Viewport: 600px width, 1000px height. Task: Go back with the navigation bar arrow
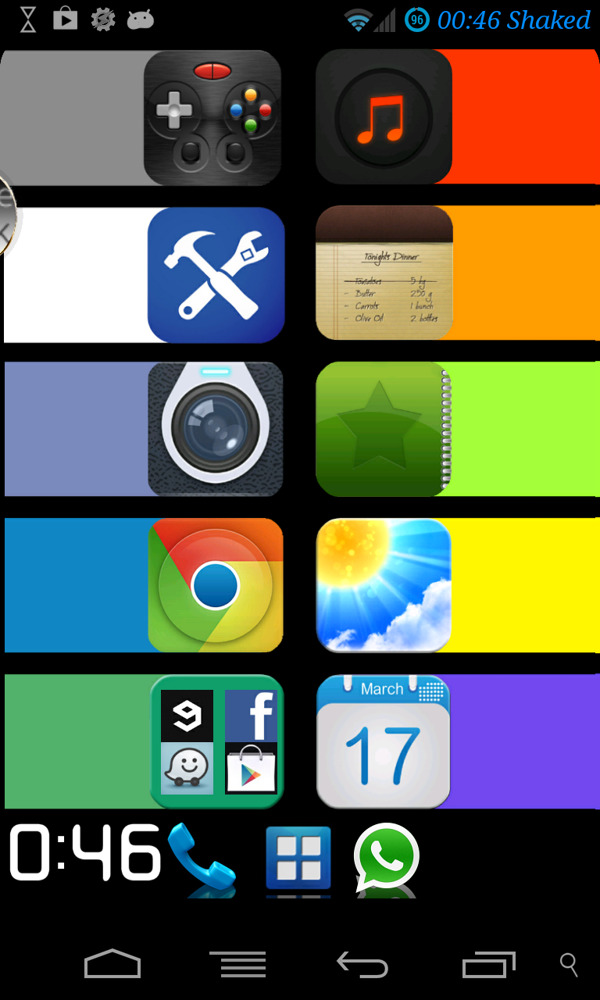[362, 964]
